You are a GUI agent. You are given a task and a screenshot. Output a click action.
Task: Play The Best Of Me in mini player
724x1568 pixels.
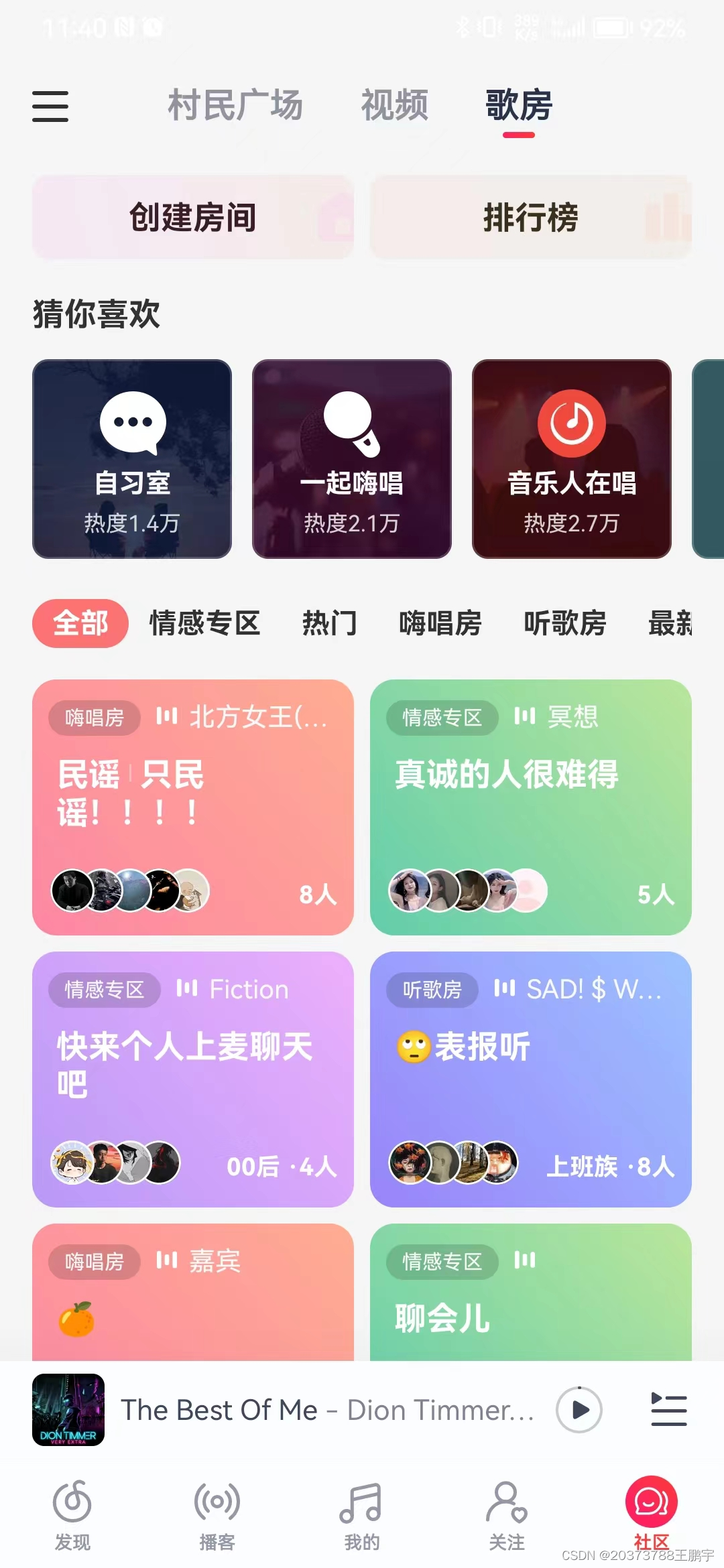[x=579, y=1410]
